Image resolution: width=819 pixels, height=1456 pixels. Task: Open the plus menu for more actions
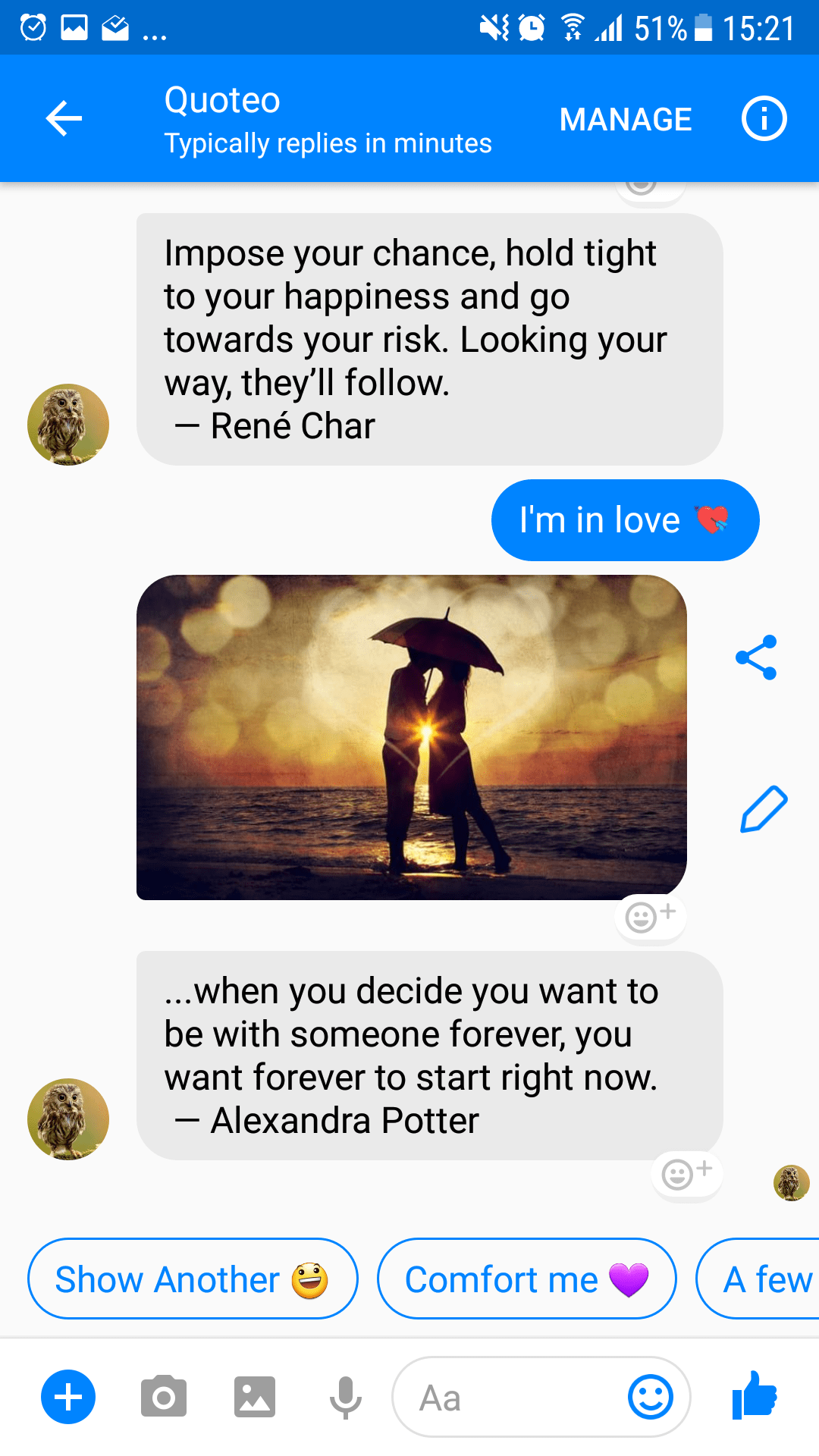coord(68,1397)
